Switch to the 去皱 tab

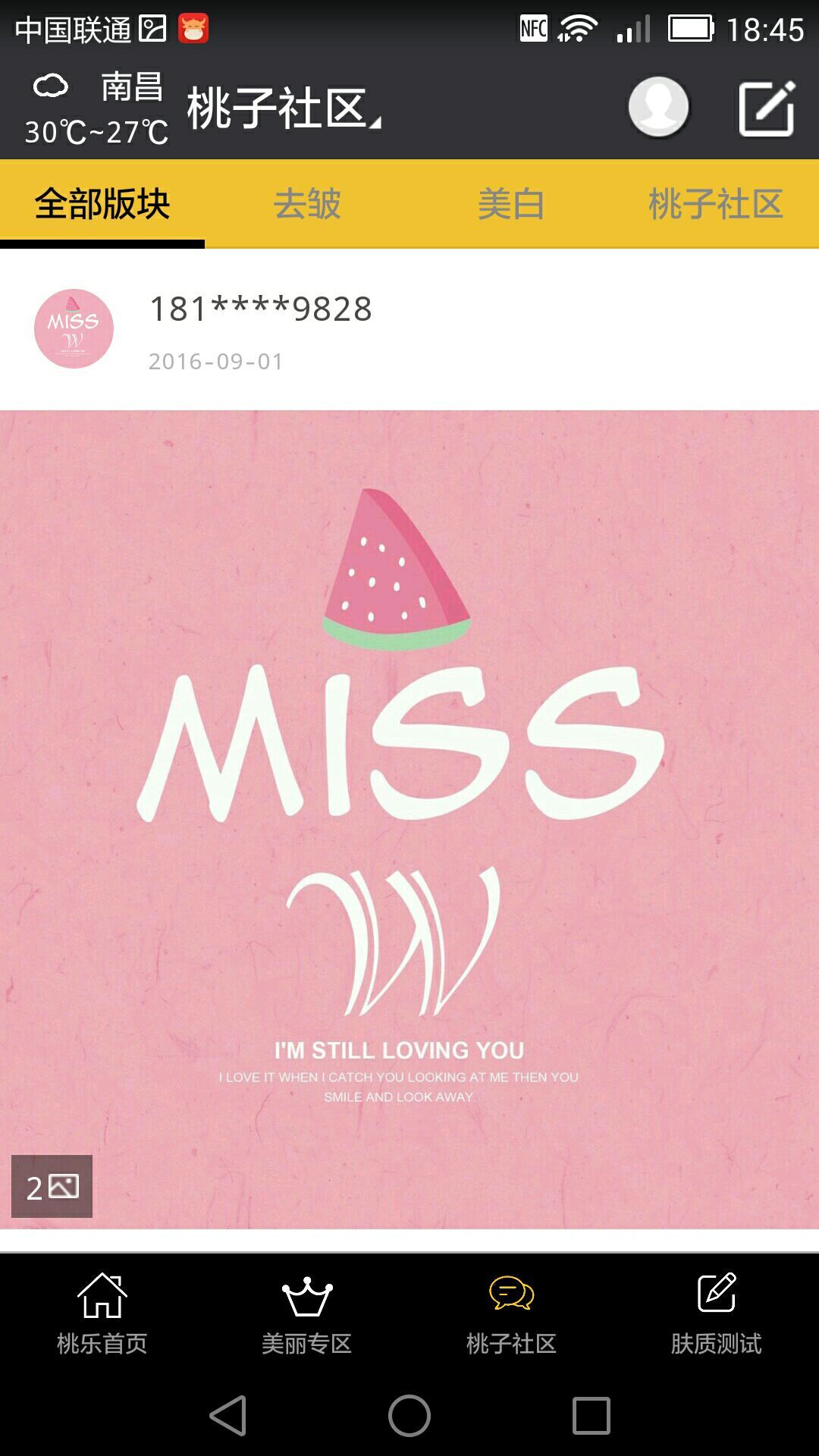tap(307, 204)
